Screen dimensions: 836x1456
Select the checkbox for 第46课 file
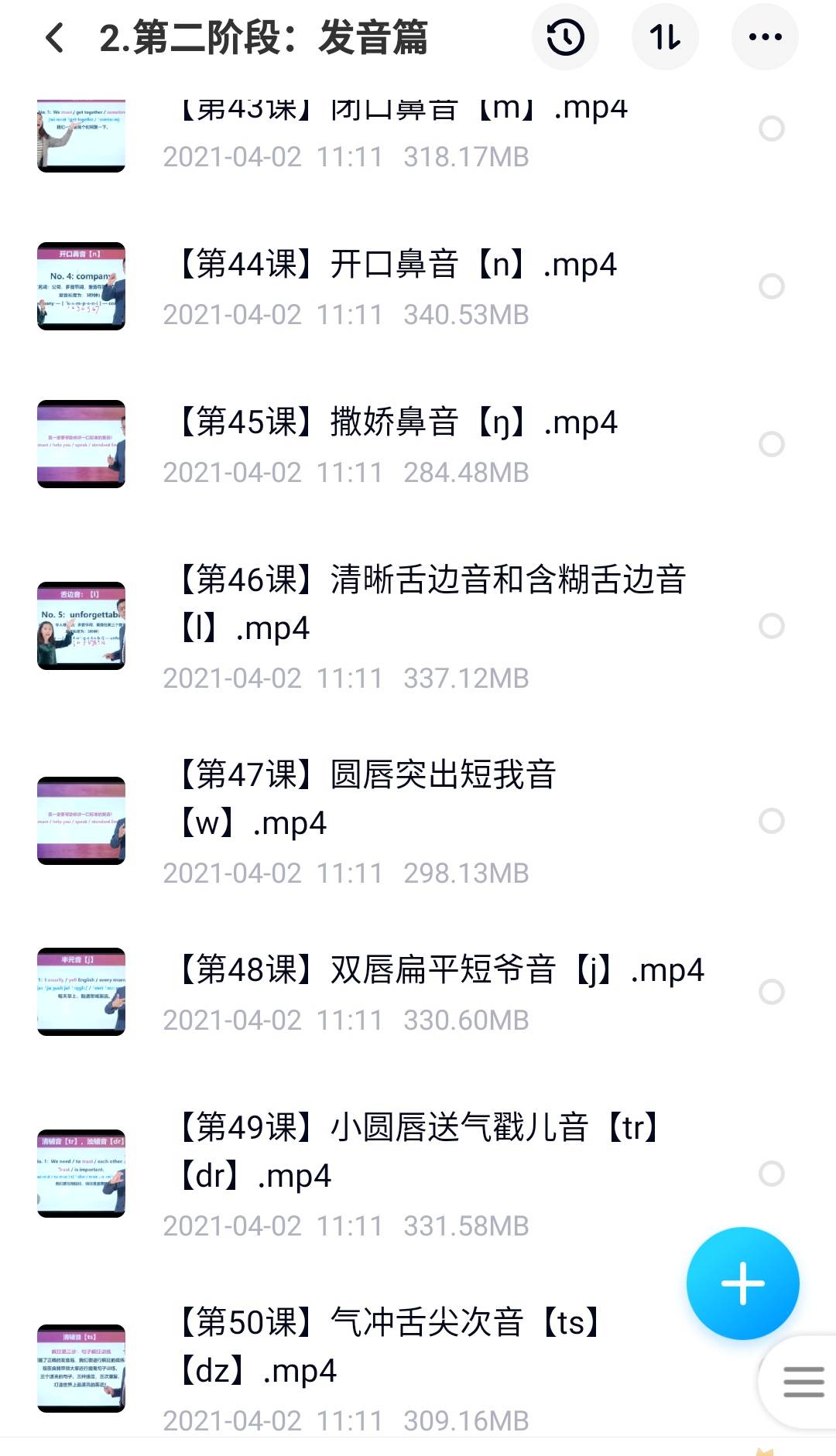pos(771,627)
